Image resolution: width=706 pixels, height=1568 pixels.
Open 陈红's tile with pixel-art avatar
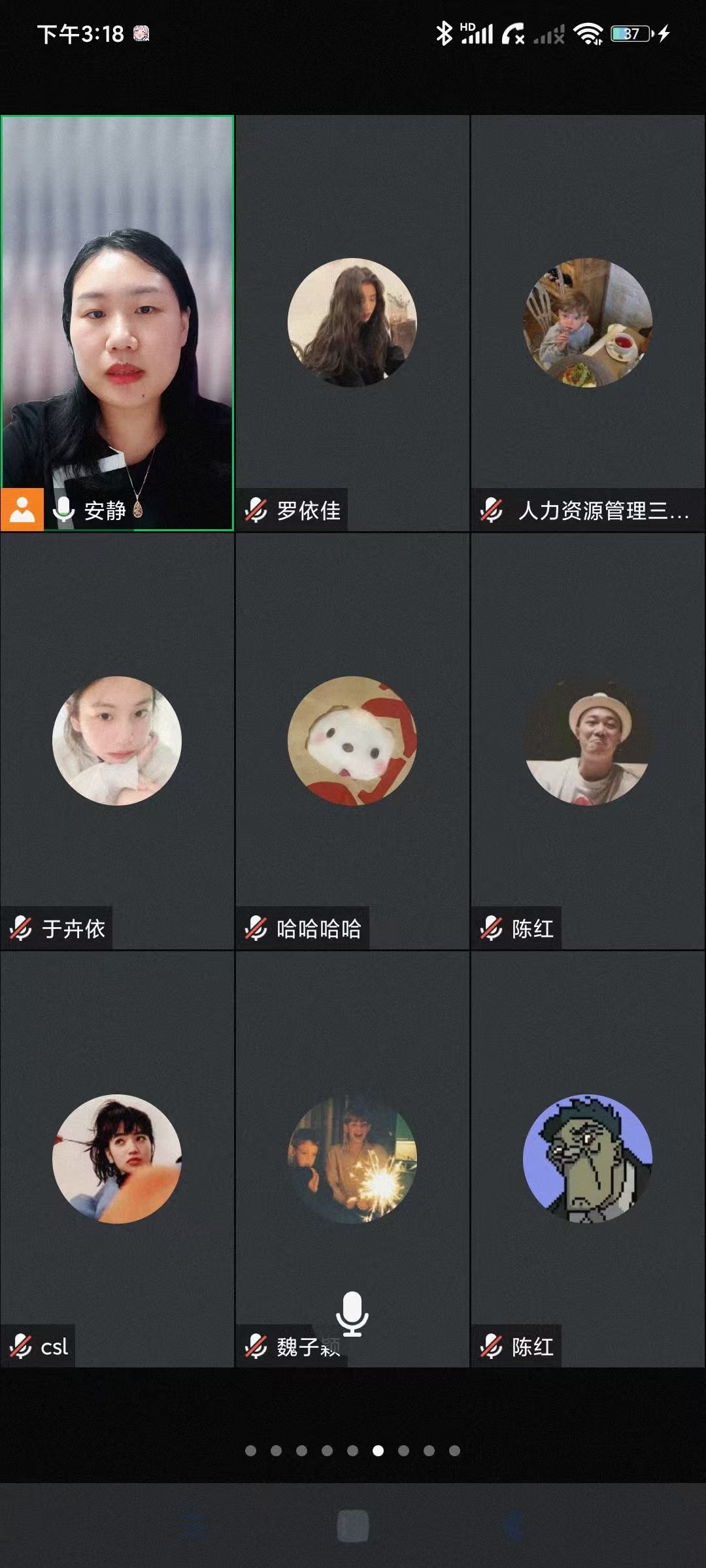(588, 1158)
